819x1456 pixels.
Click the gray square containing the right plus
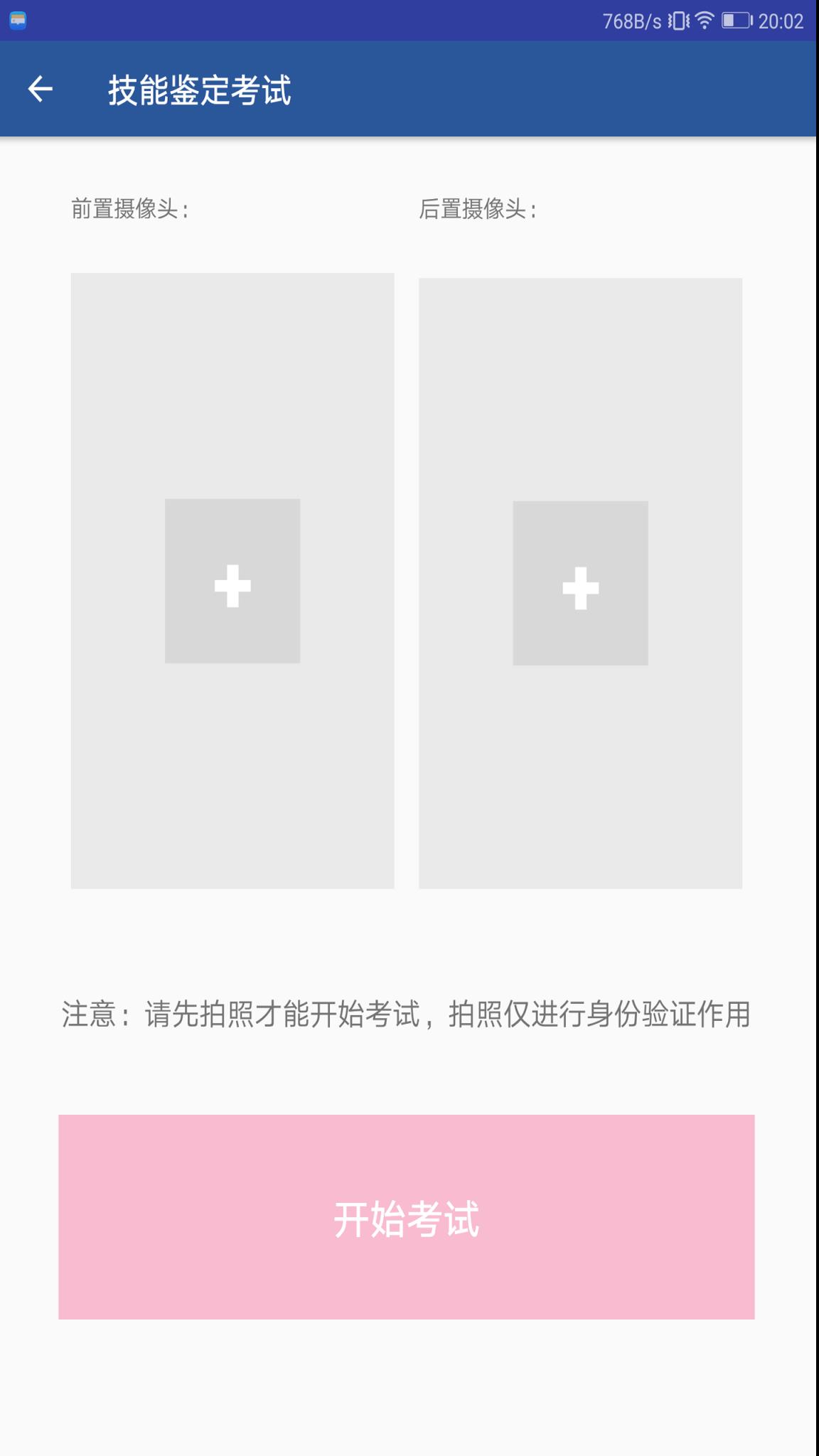click(x=580, y=583)
